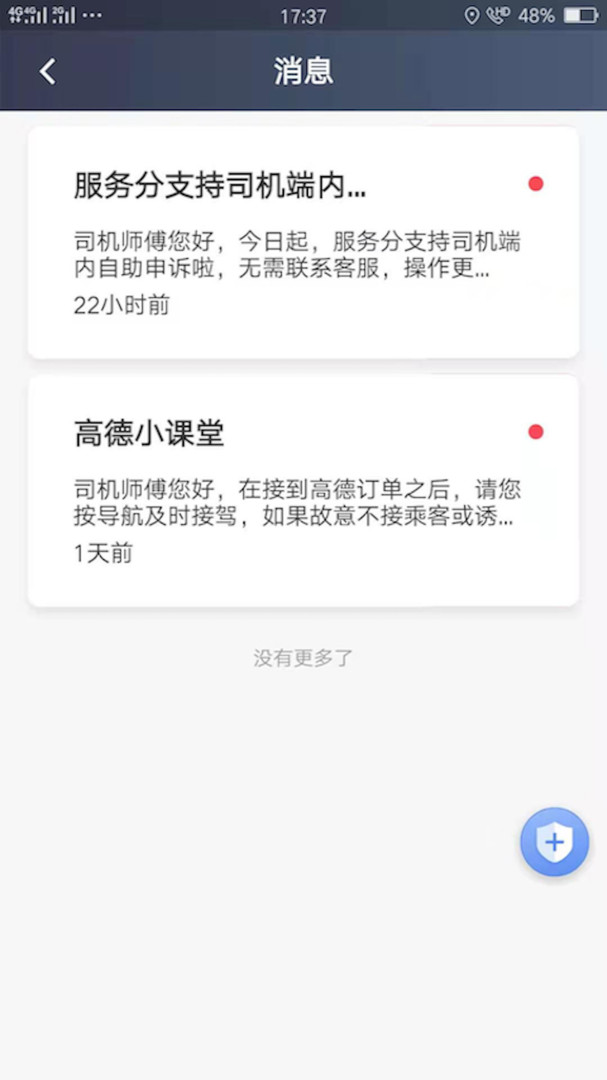Open the 高德小课堂 message card
Screen dimensions: 607x1080
(x=303, y=490)
